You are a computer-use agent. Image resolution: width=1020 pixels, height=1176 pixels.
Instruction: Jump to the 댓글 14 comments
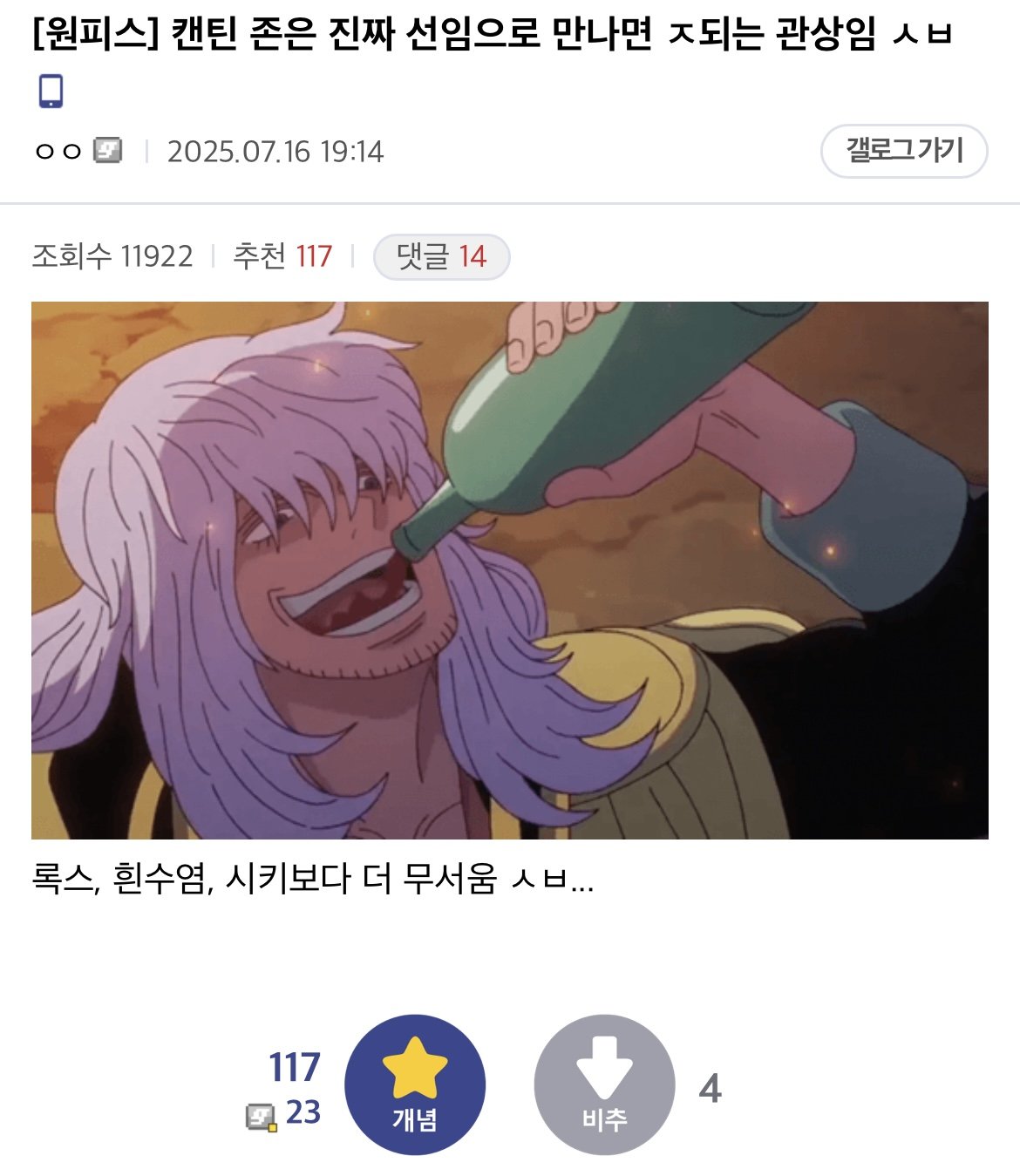441,257
